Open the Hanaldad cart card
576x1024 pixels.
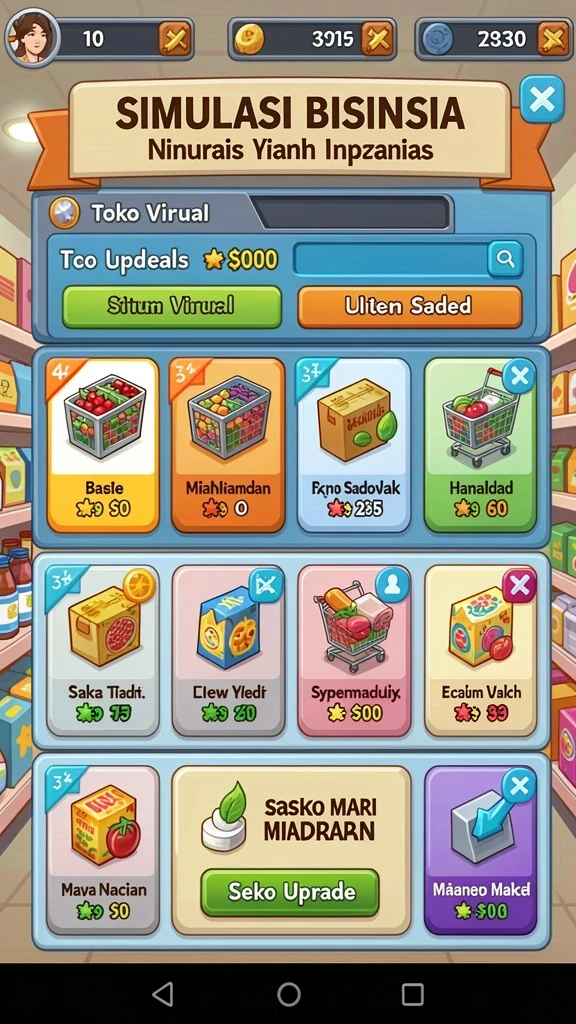(481, 445)
